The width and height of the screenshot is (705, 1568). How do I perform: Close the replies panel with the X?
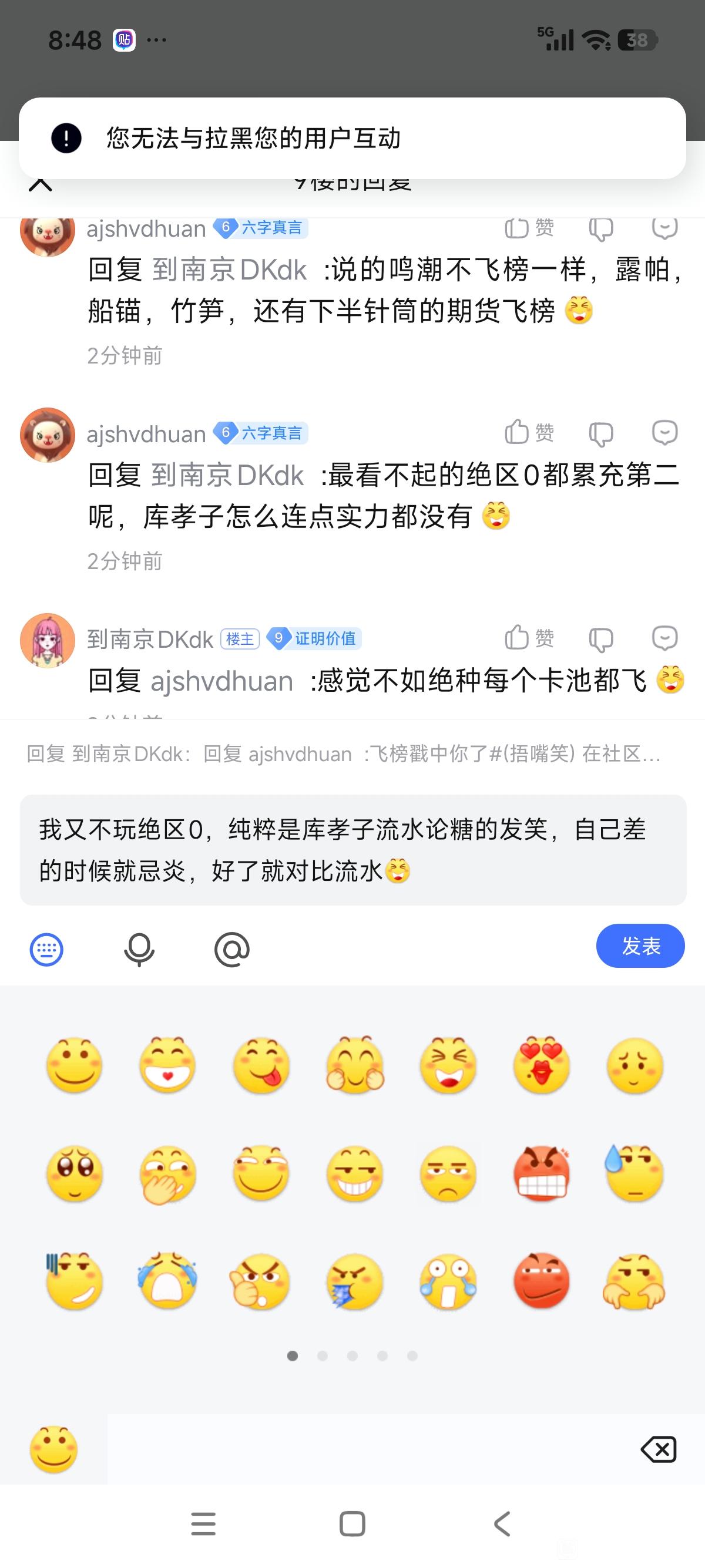40,184
